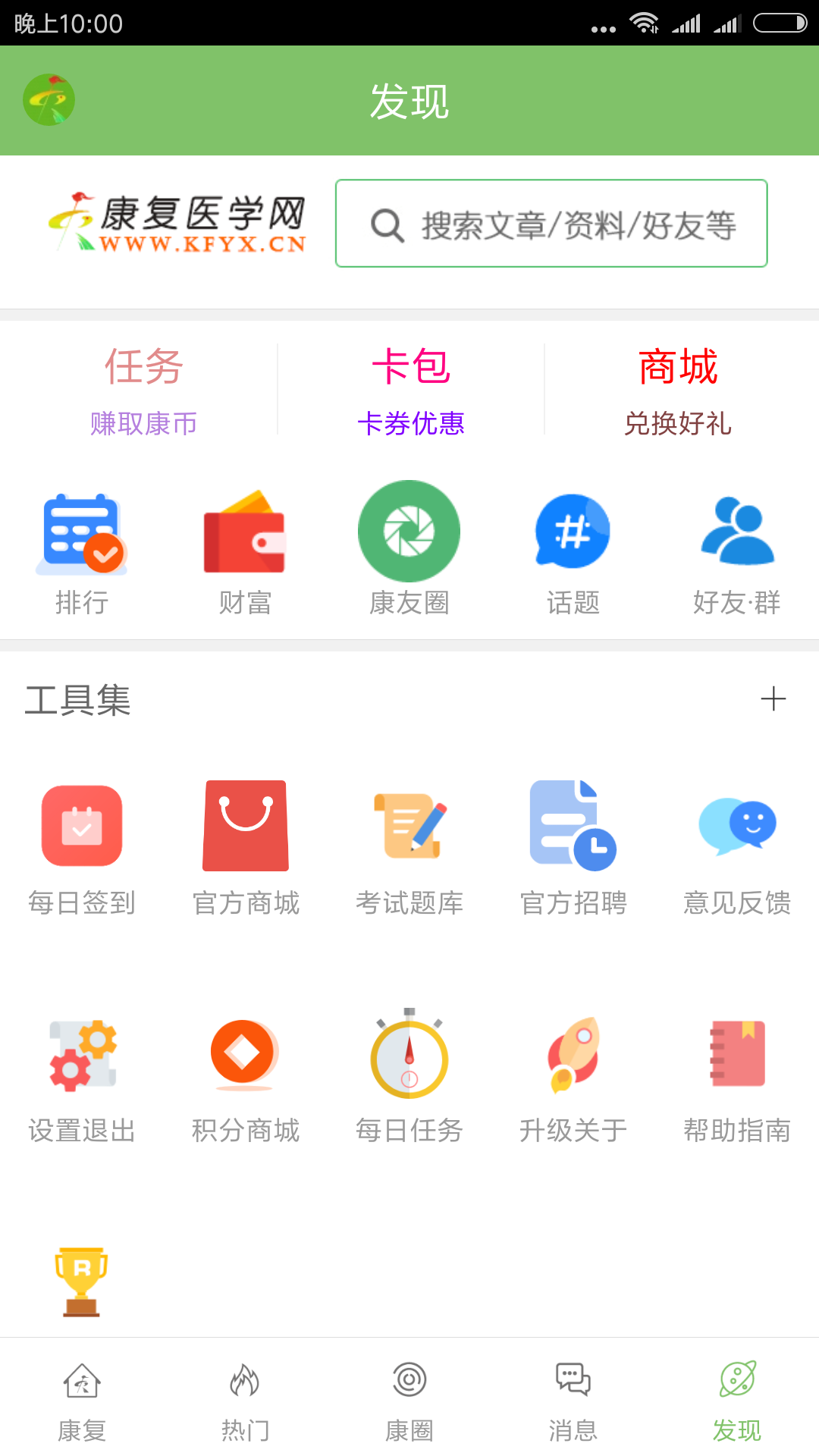The height and width of the screenshot is (1456, 819).
Task: Open the 财富 wallet icon
Action: tap(245, 550)
